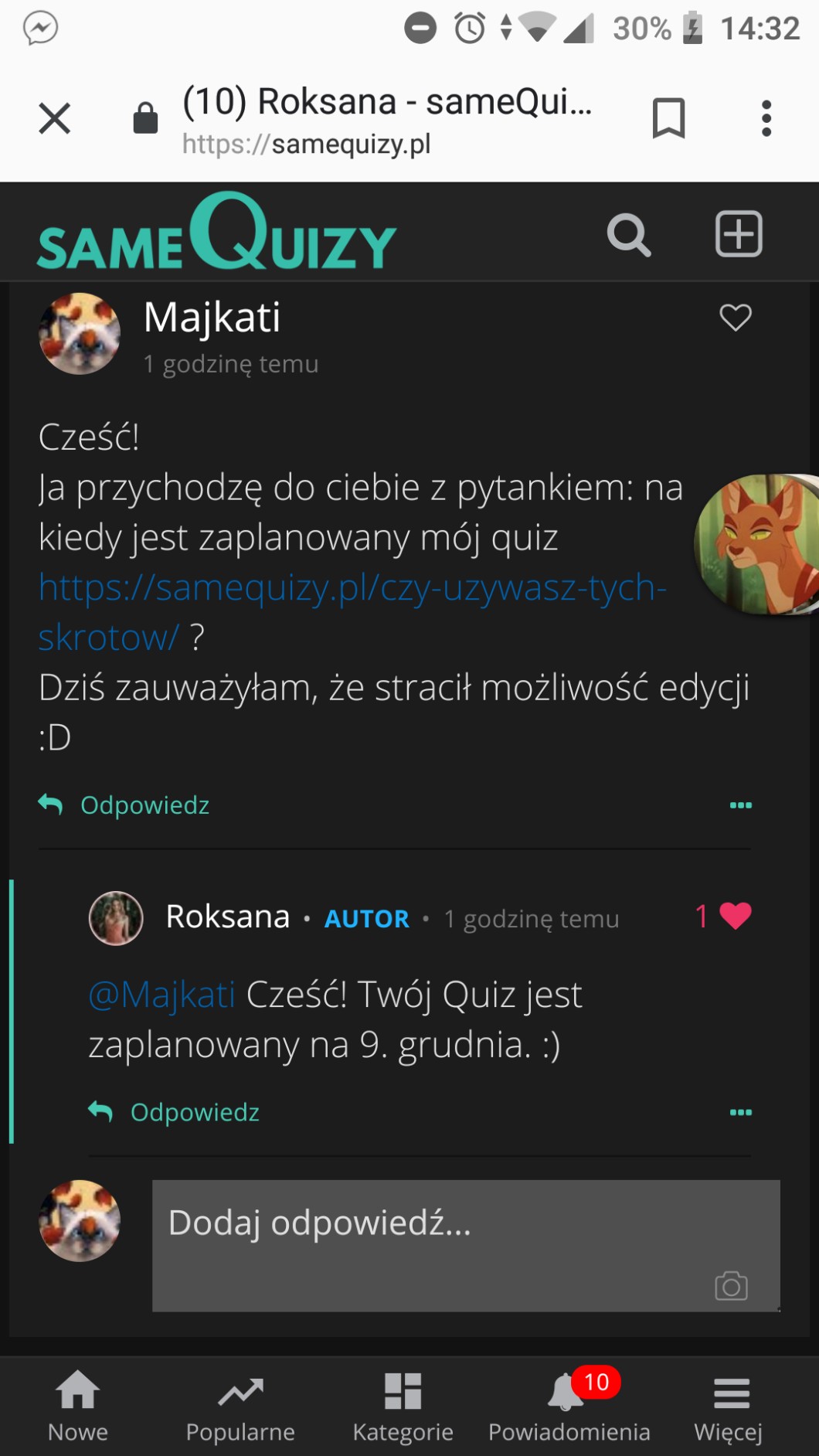Switch to the Nowe tab
The image size is (819, 1456).
(78, 1407)
